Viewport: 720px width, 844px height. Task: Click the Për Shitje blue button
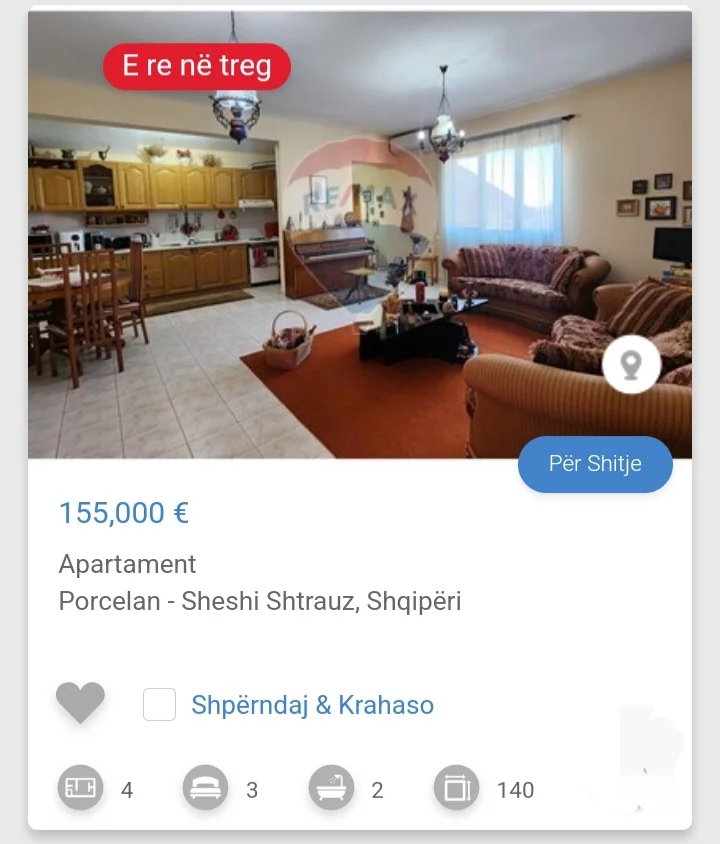(595, 464)
